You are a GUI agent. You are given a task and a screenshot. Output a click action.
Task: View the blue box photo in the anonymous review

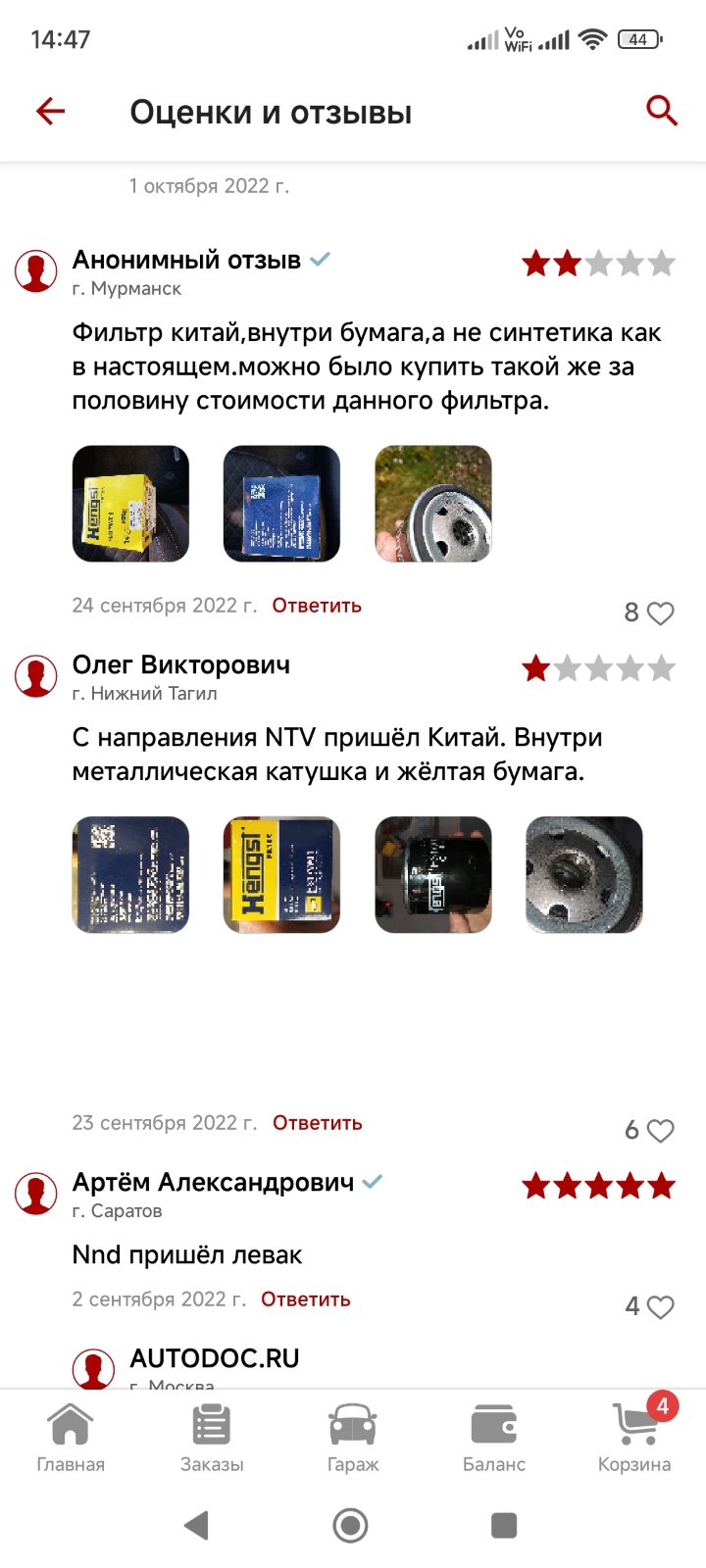pos(281,504)
